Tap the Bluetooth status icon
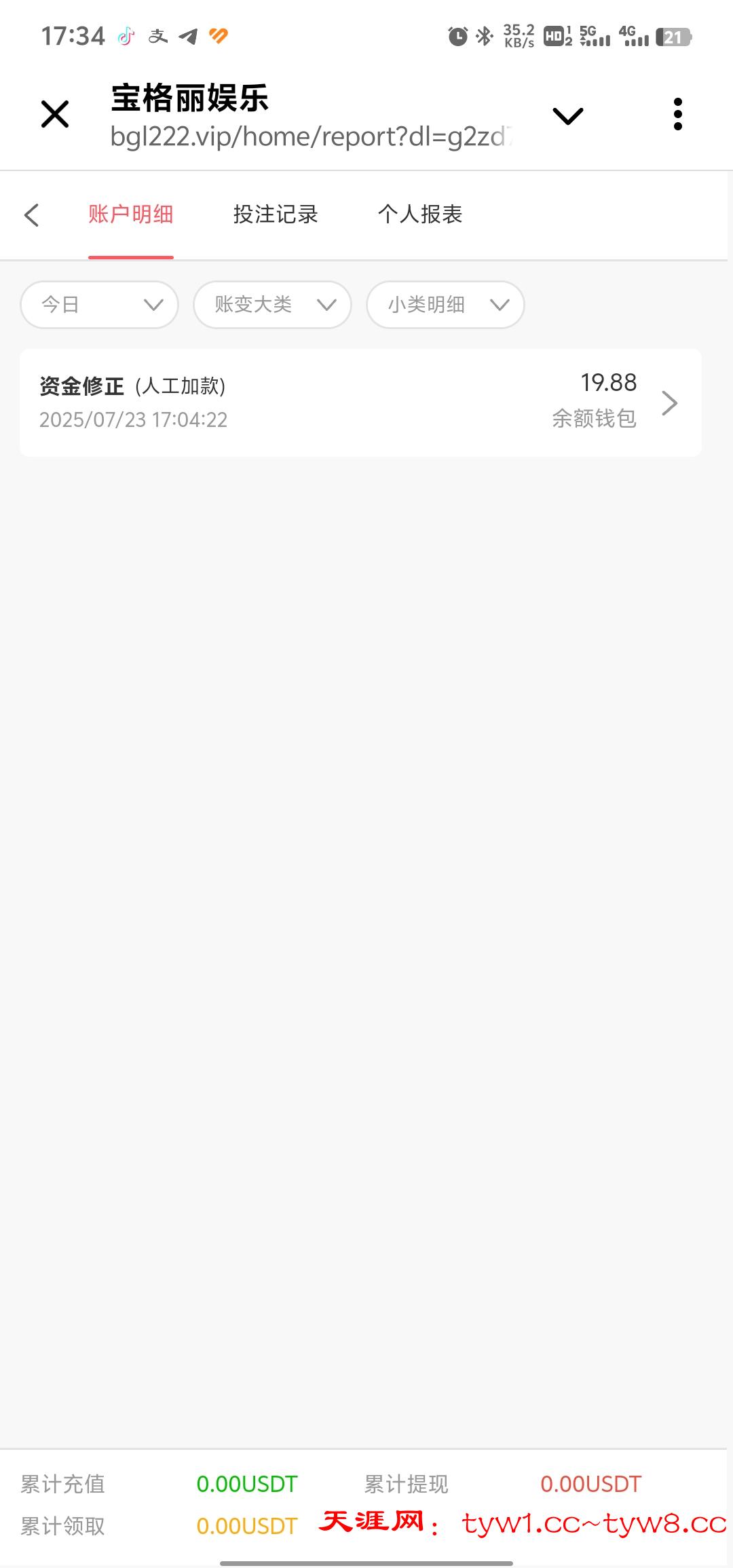Viewport: 733px width, 1568px height. tap(484, 35)
